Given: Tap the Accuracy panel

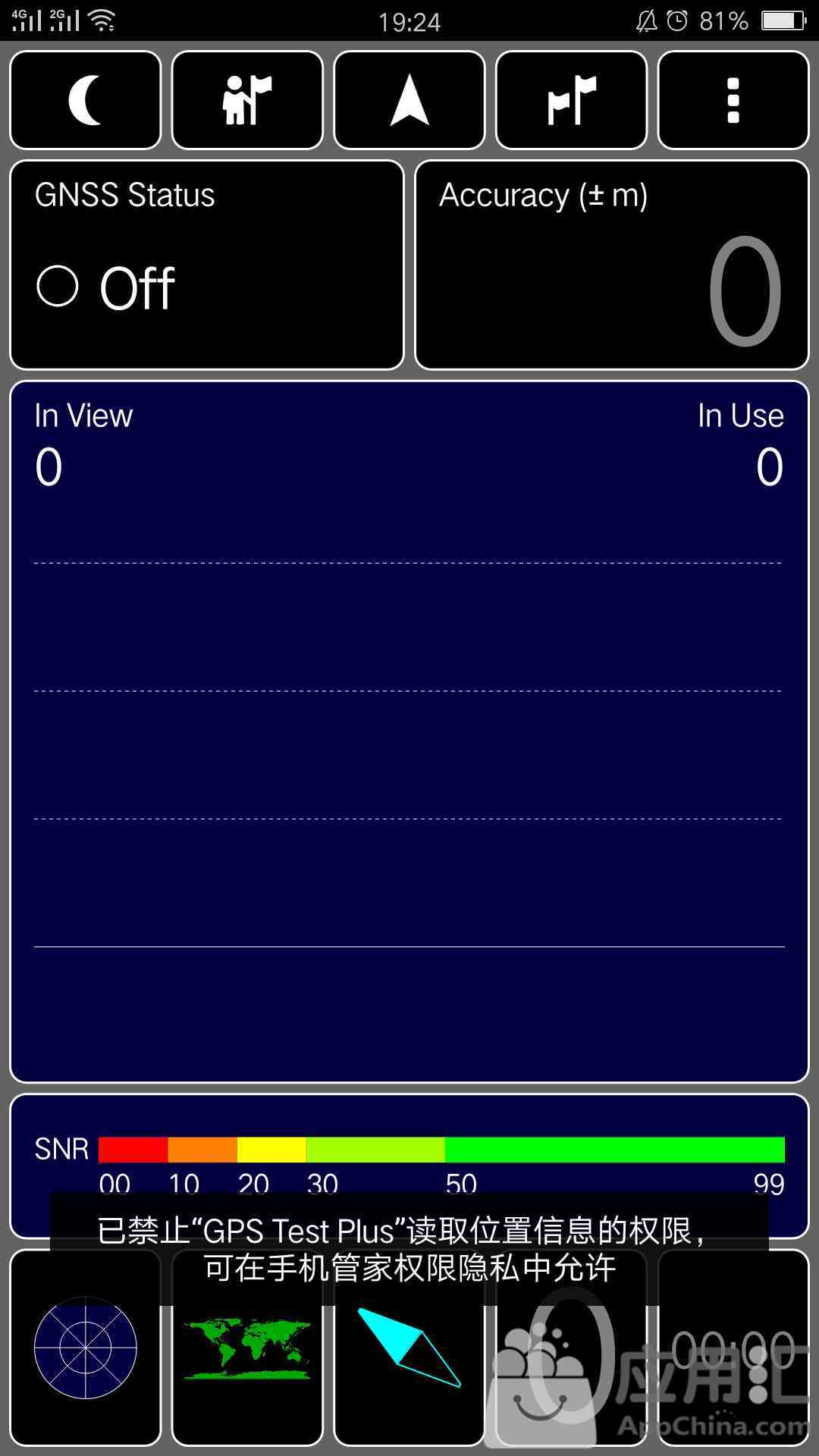Looking at the screenshot, I should (x=612, y=265).
